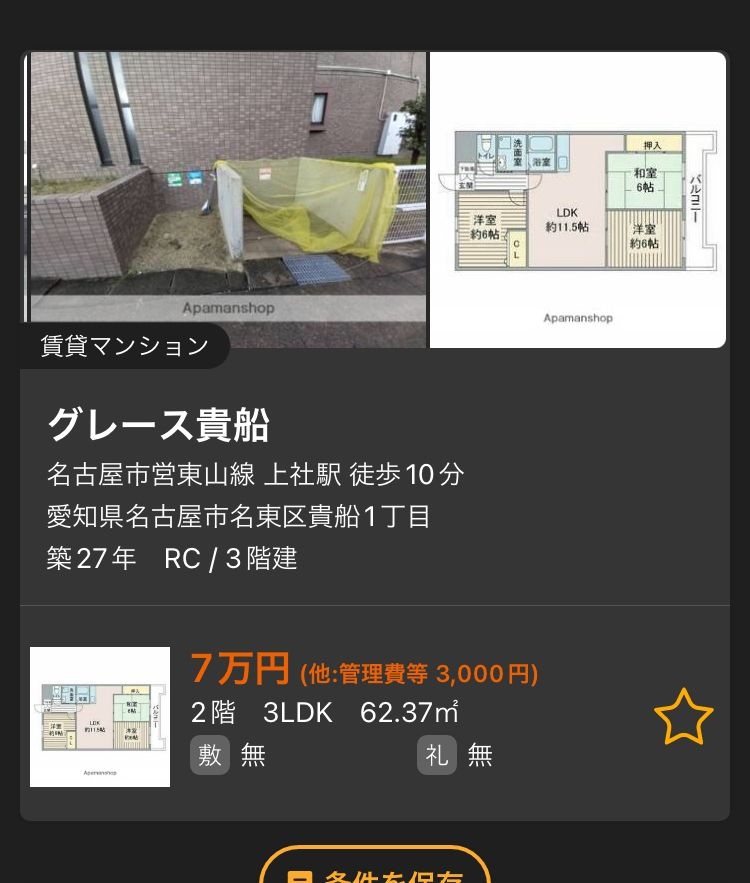Screen dimensions: 750x883
Task: Tap the small floor plan thumbnail
Action: pyautogui.click(x=100, y=717)
